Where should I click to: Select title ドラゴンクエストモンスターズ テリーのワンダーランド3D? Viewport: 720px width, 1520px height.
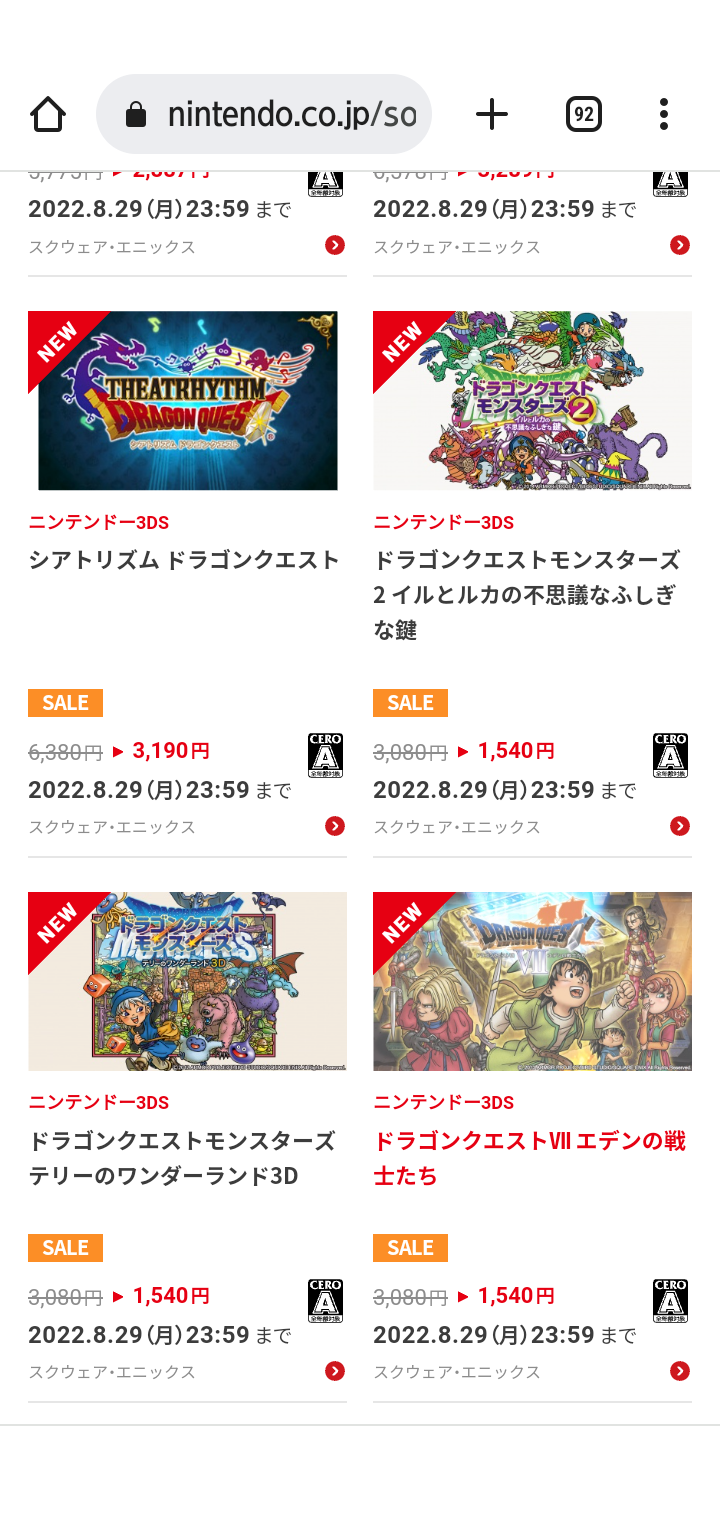(x=182, y=1158)
